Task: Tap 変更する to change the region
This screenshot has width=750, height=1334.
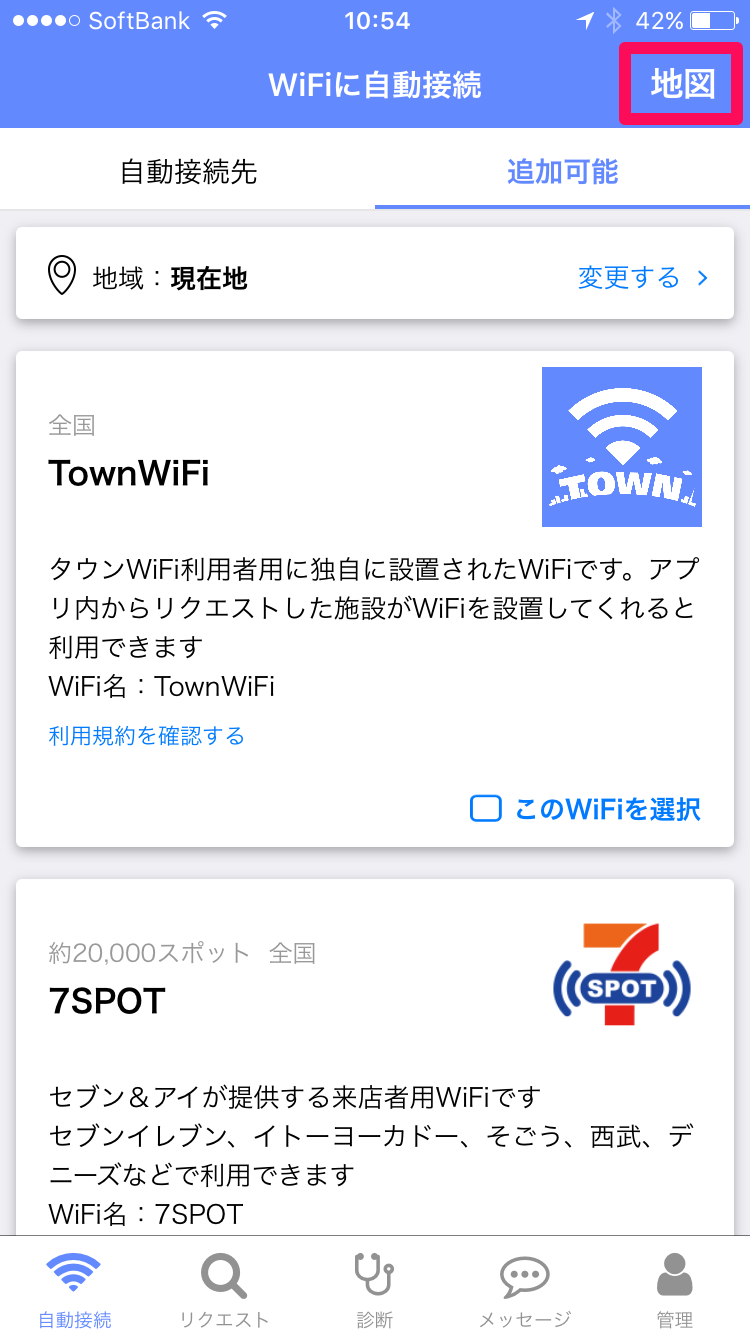Action: click(642, 277)
